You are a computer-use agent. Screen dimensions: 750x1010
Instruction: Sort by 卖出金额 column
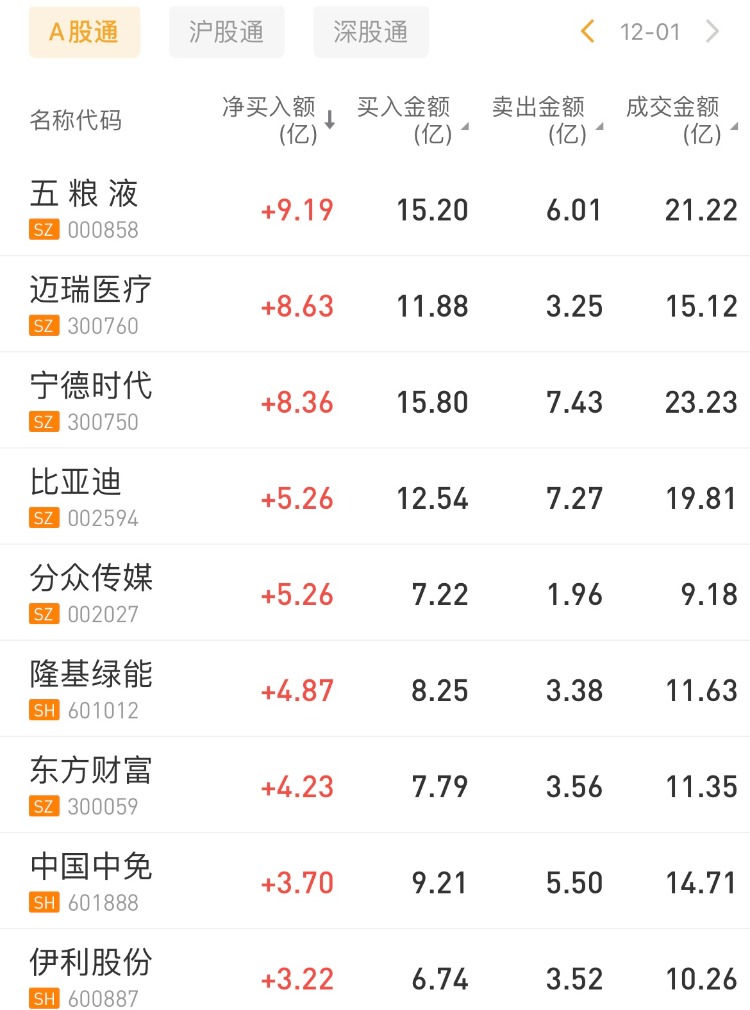point(547,120)
